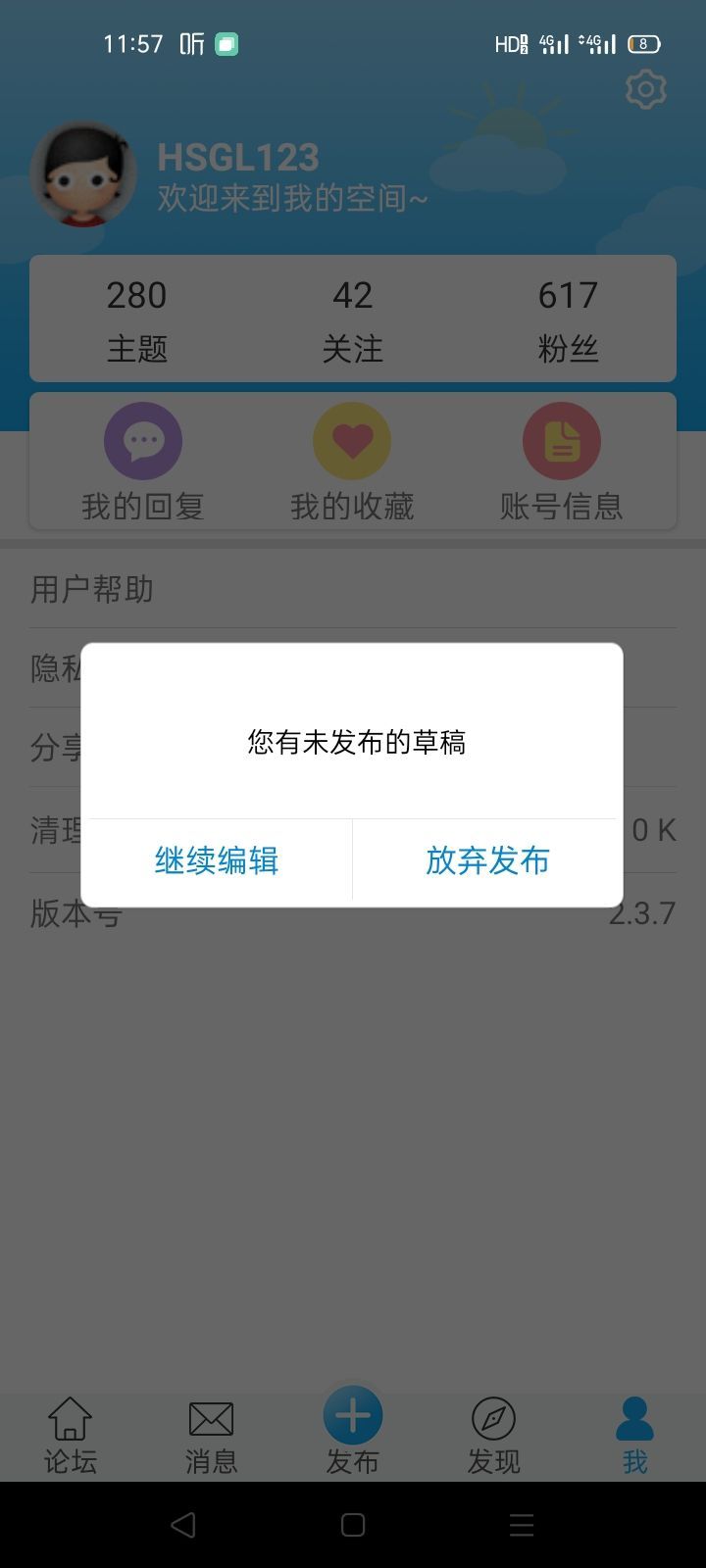706x1568 pixels.
Task: Tap the profile avatar picture
Action: (x=83, y=174)
